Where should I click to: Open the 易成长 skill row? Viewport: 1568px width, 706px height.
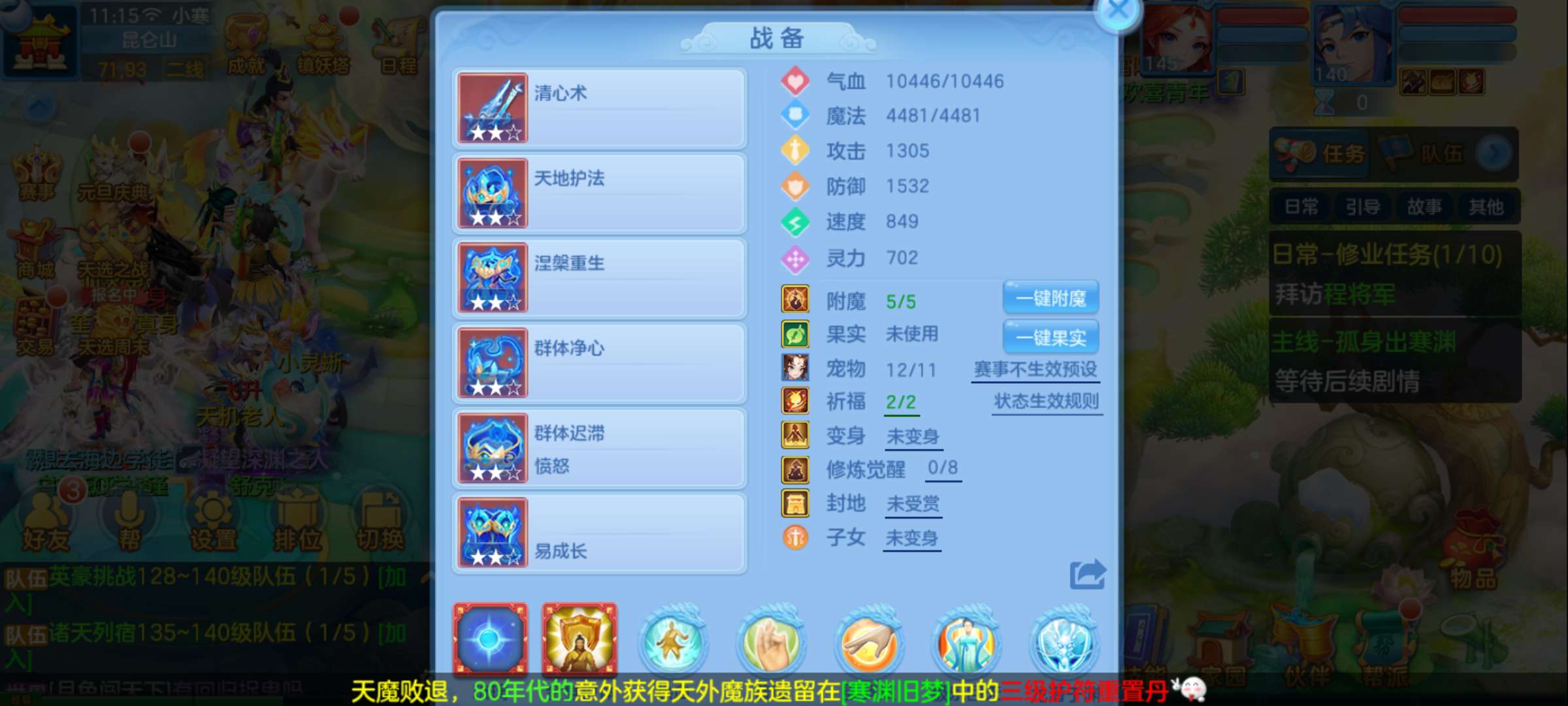point(599,533)
